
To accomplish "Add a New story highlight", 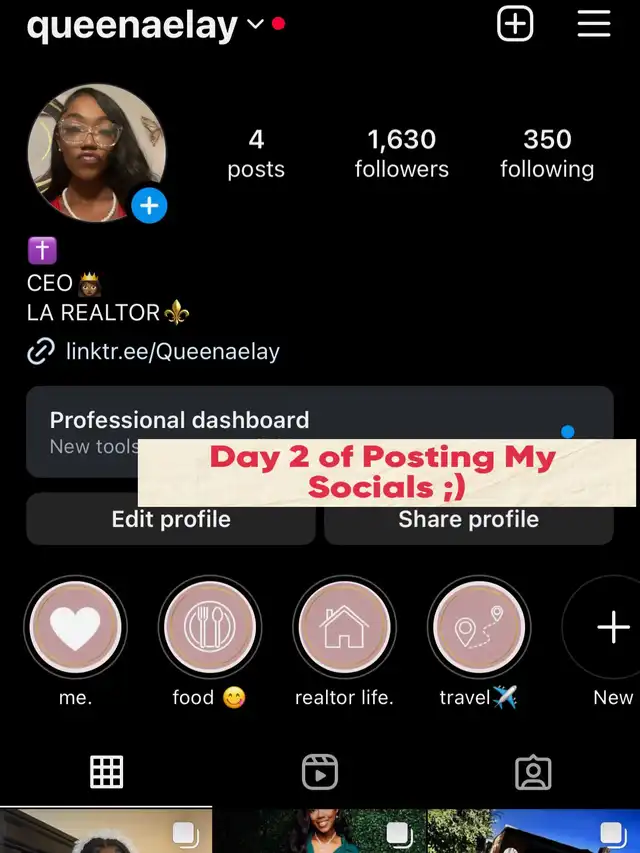I will click(x=612, y=628).
